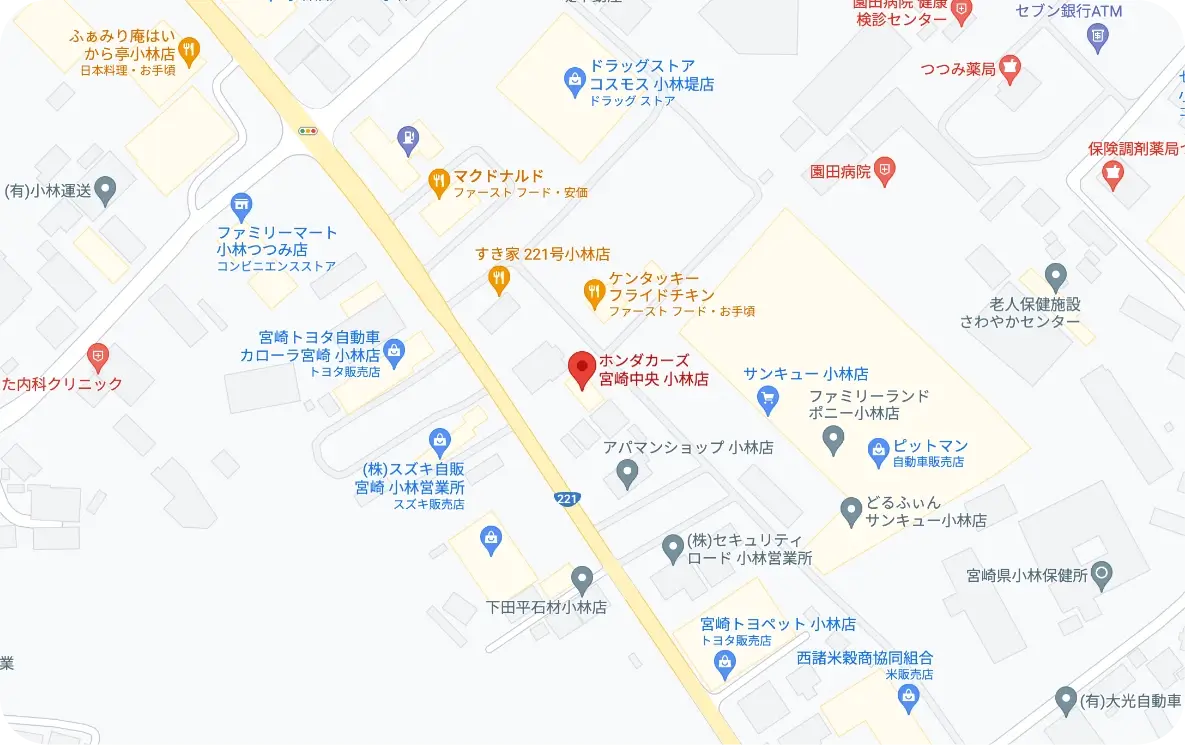Tap the Tsutsumi Pharmacy pin
Viewport: 1185px width, 745px height.
1010,68
